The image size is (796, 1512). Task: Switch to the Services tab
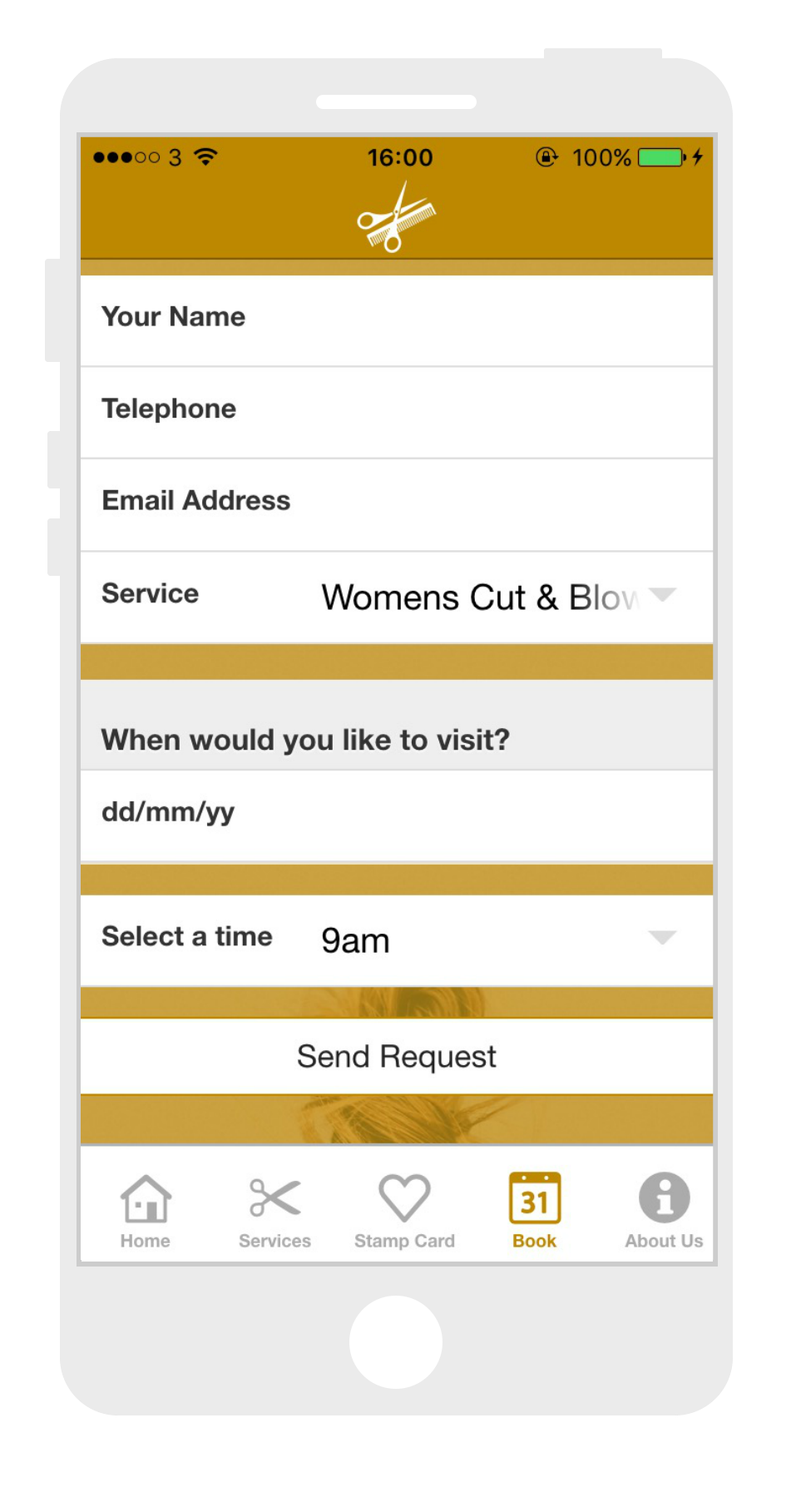[x=274, y=1211]
